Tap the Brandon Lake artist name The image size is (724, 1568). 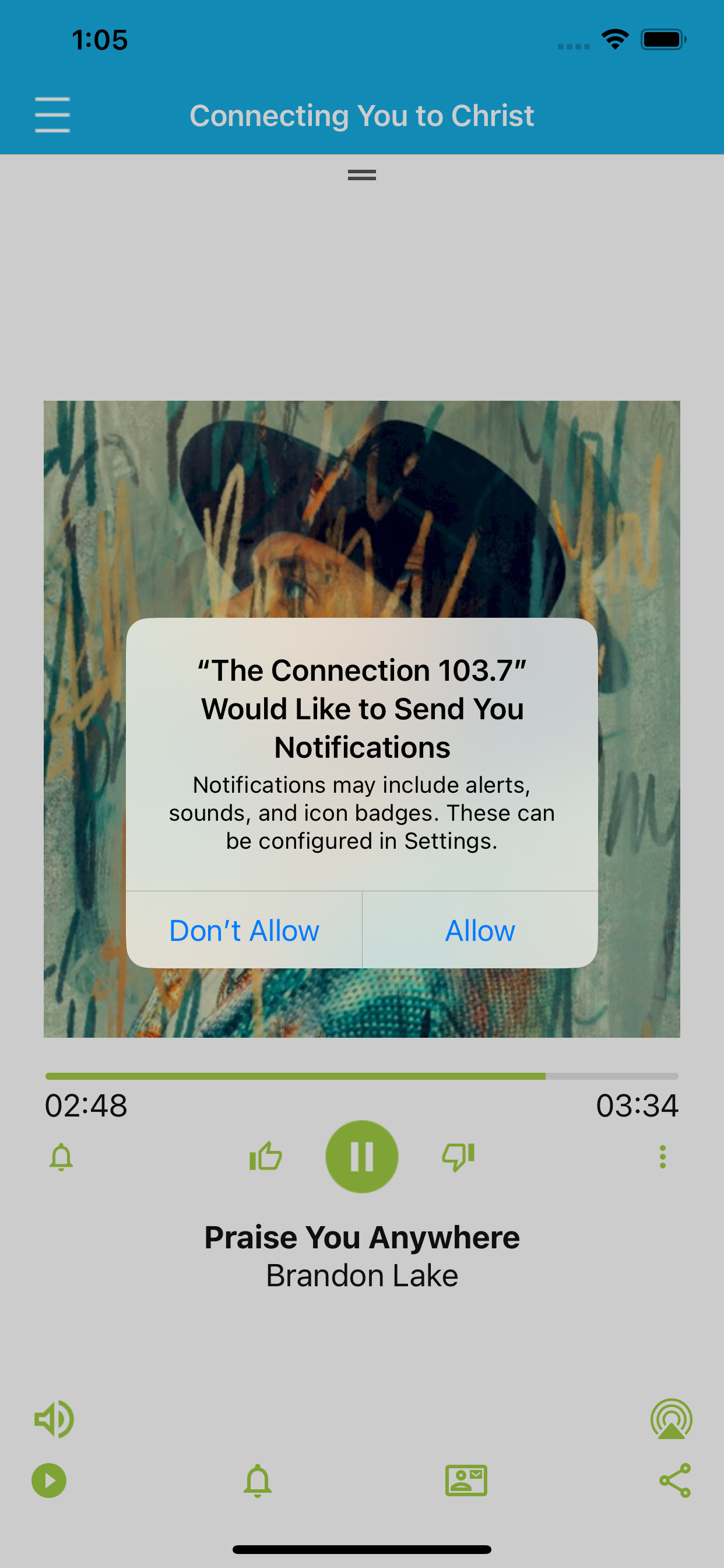pos(362,1276)
